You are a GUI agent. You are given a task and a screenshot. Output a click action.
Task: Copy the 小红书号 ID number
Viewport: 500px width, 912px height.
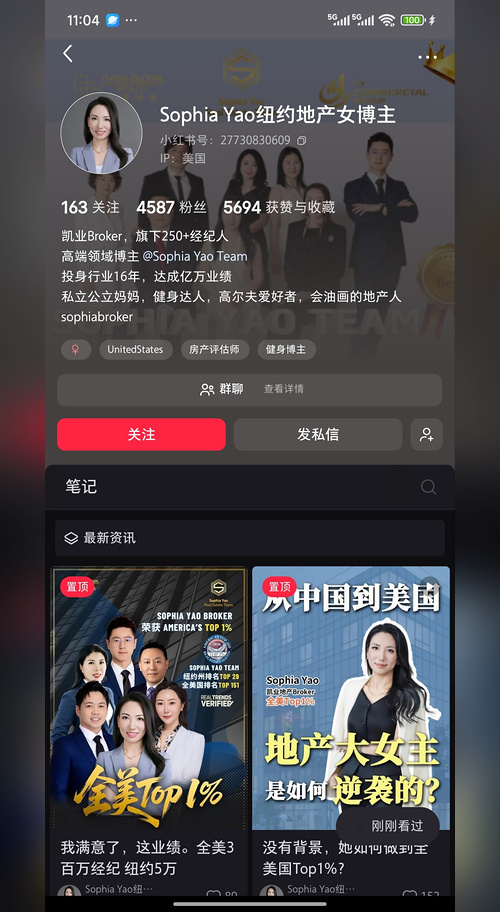pyautogui.click(x=301, y=141)
